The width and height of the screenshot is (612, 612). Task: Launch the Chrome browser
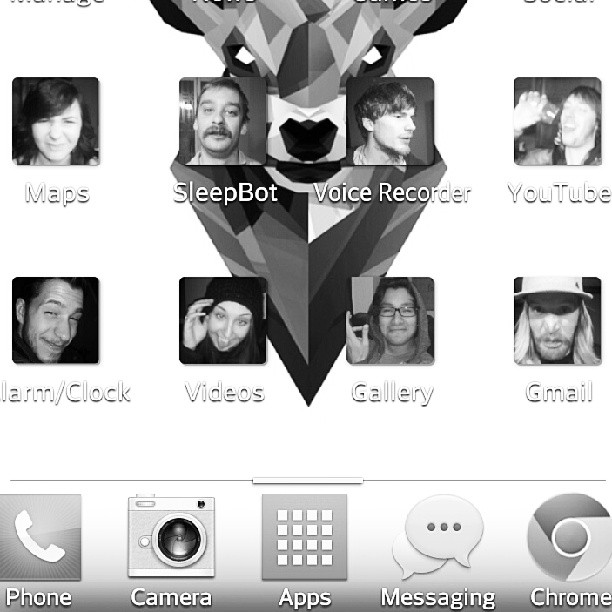click(x=572, y=540)
